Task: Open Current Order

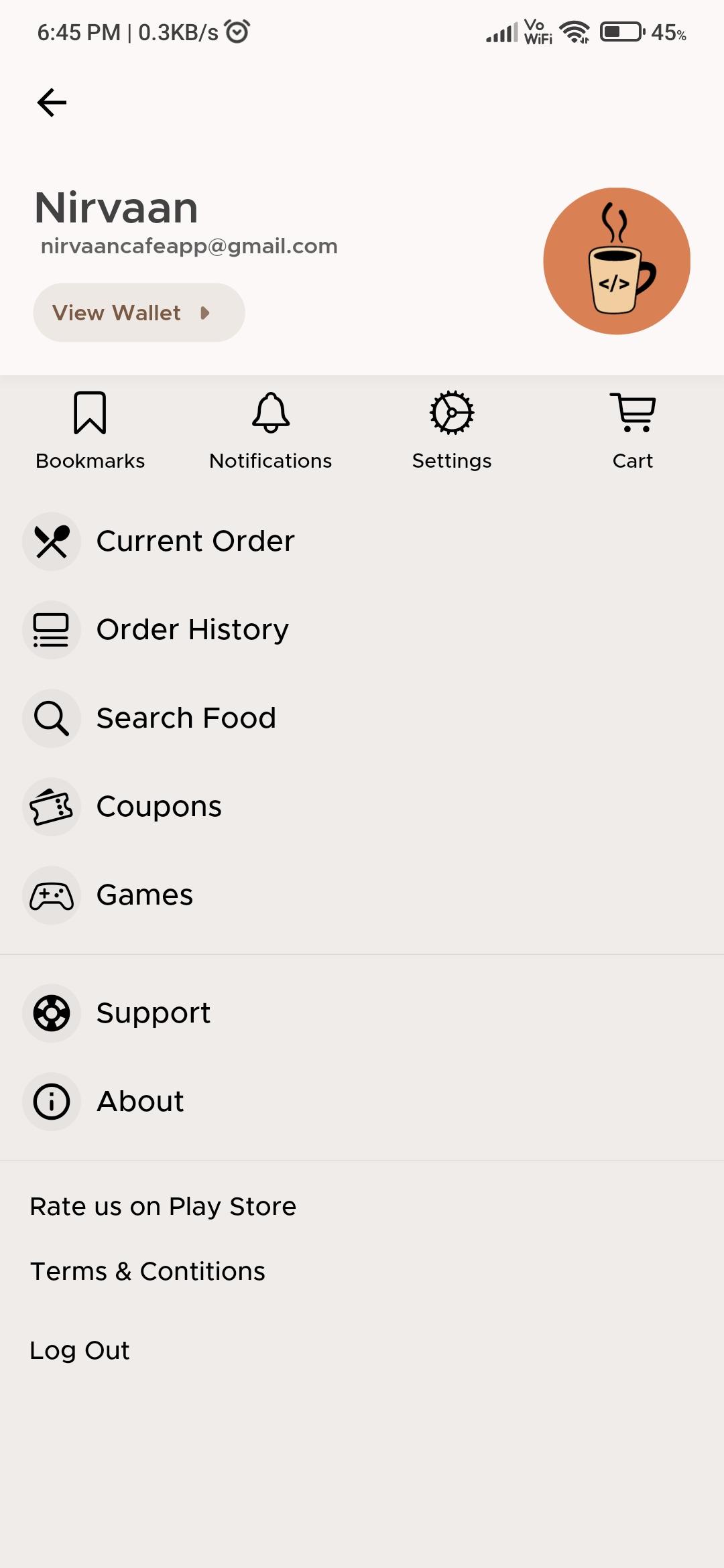Action: tap(195, 541)
